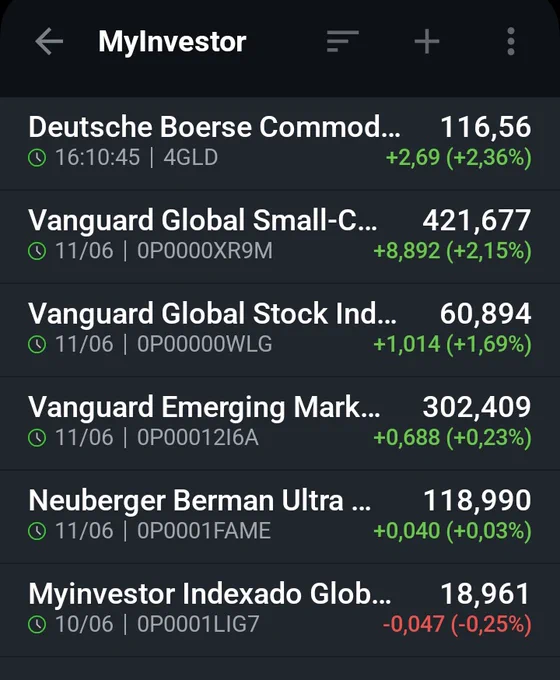
Task: Open the sort options icon
Action: [x=343, y=42]
